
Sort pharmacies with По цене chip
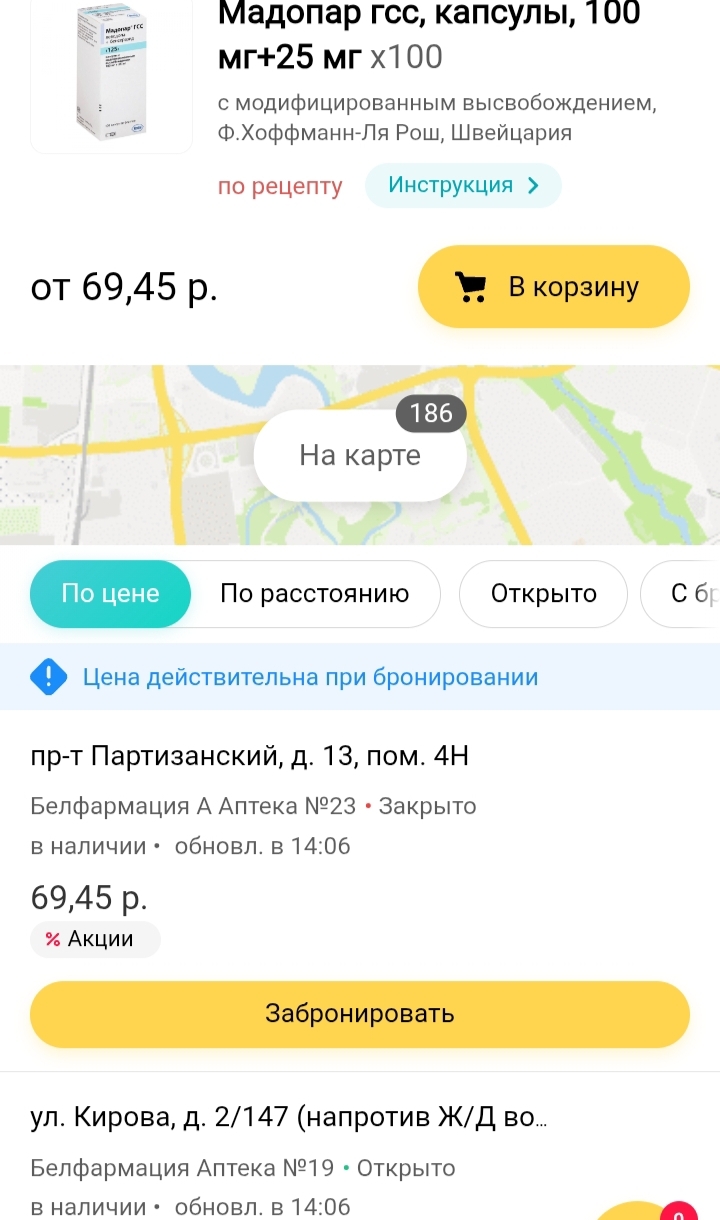(x=110, y=594)
